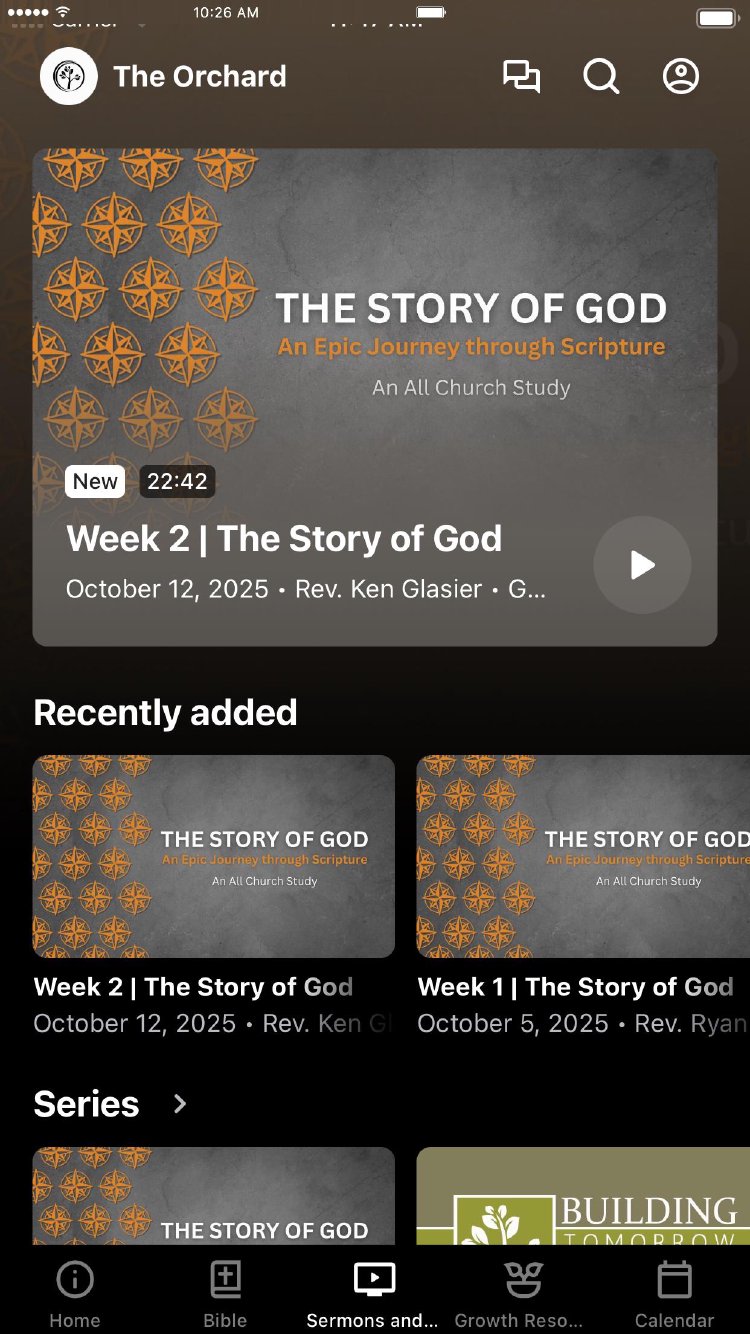
Task: Select the Sermons and... tab
Action: (374, 1294)
